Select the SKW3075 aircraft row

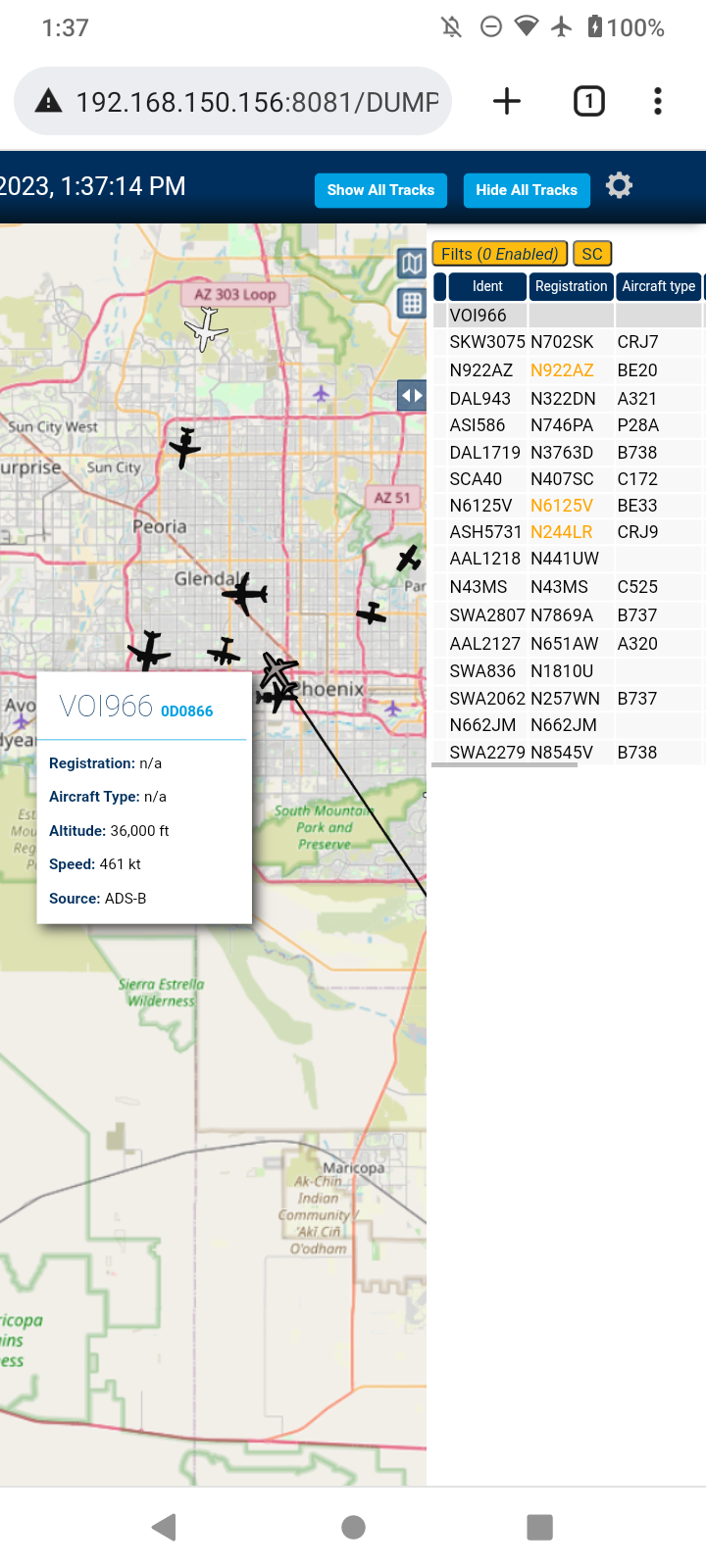point(569,342)
